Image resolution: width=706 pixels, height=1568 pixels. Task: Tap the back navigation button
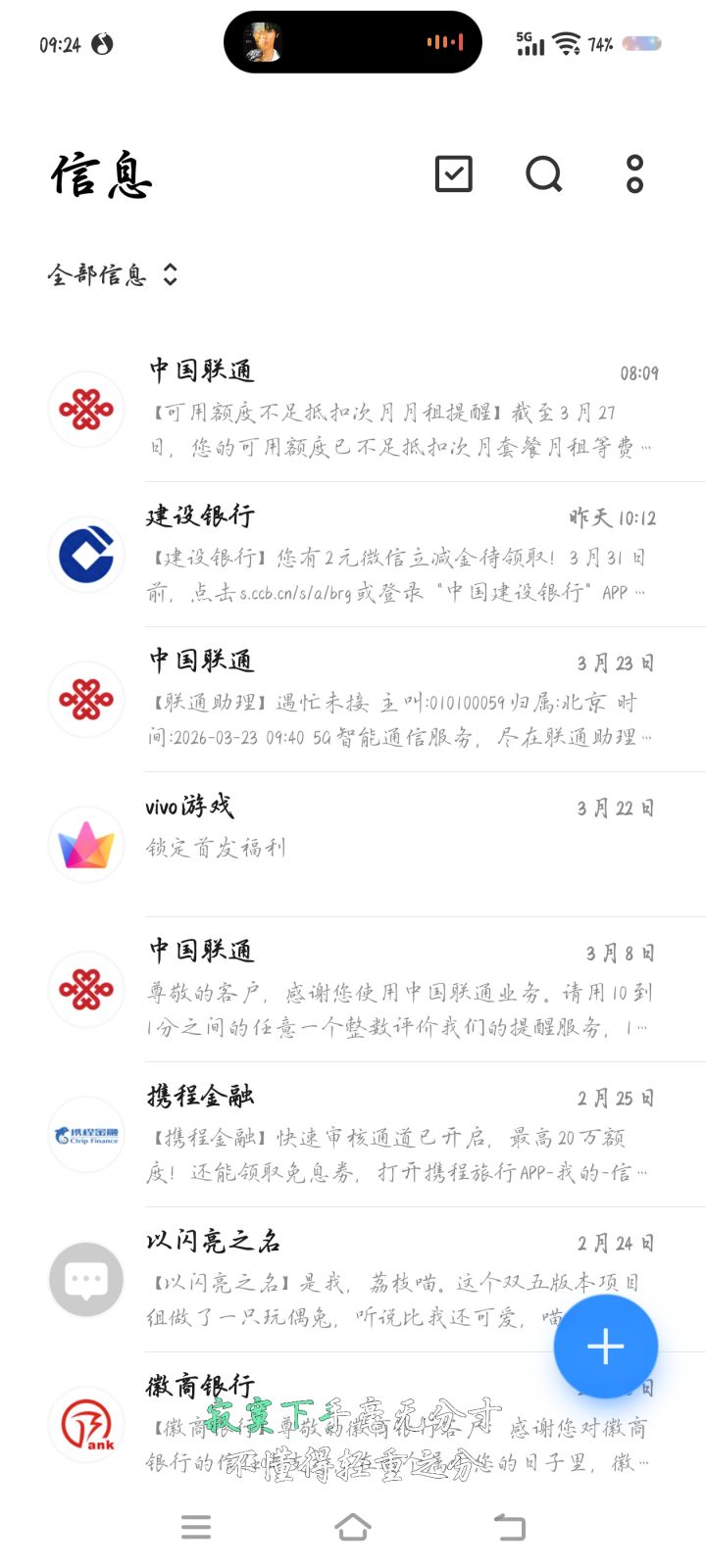point(509,1526)
